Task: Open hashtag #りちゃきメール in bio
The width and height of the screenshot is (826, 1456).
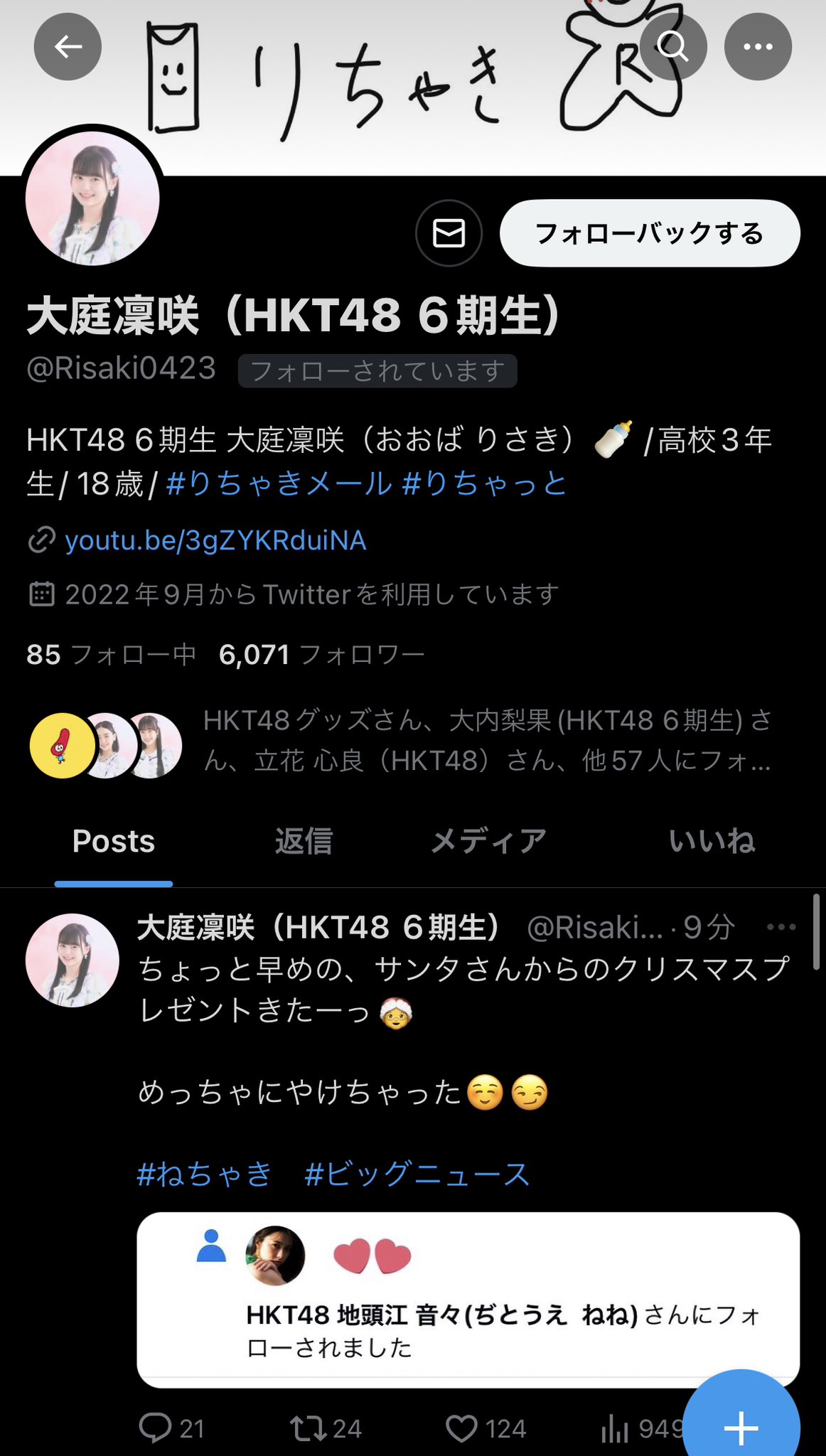Action: point(279,484)
